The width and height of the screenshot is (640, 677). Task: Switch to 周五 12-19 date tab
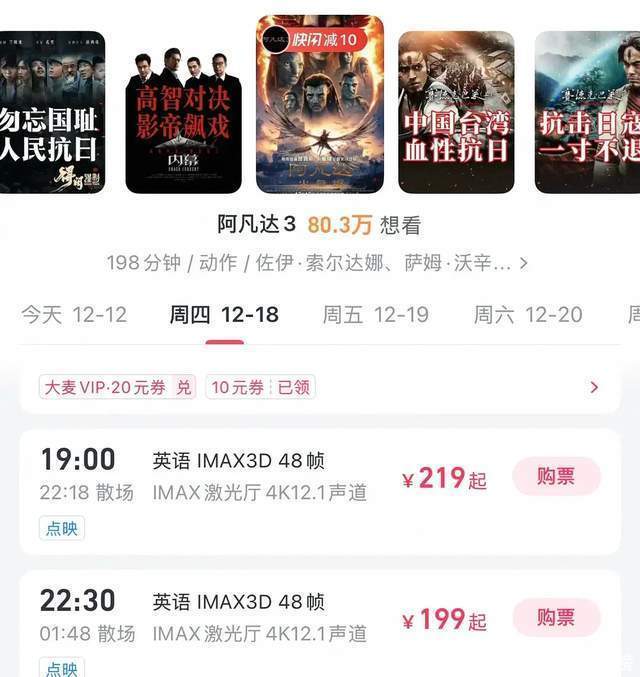(375, 315)
